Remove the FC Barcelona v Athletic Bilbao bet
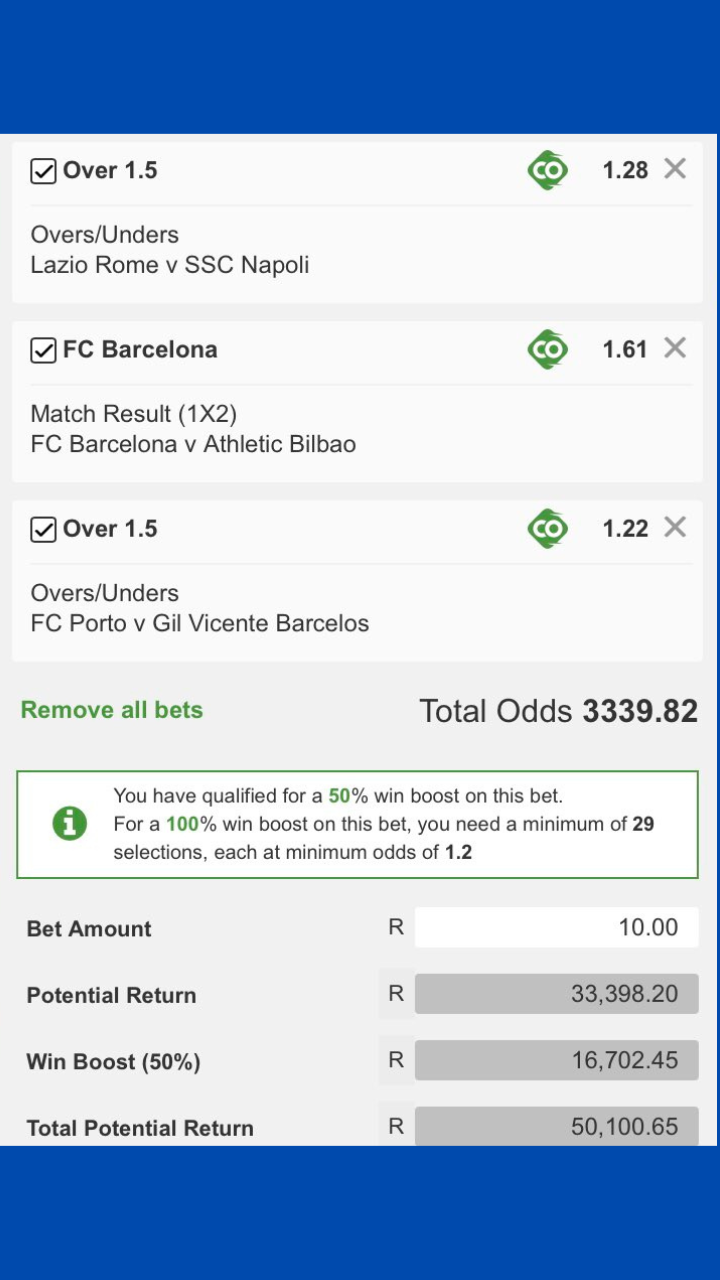This screenshot has width=720, height=1280. (675, 348)
